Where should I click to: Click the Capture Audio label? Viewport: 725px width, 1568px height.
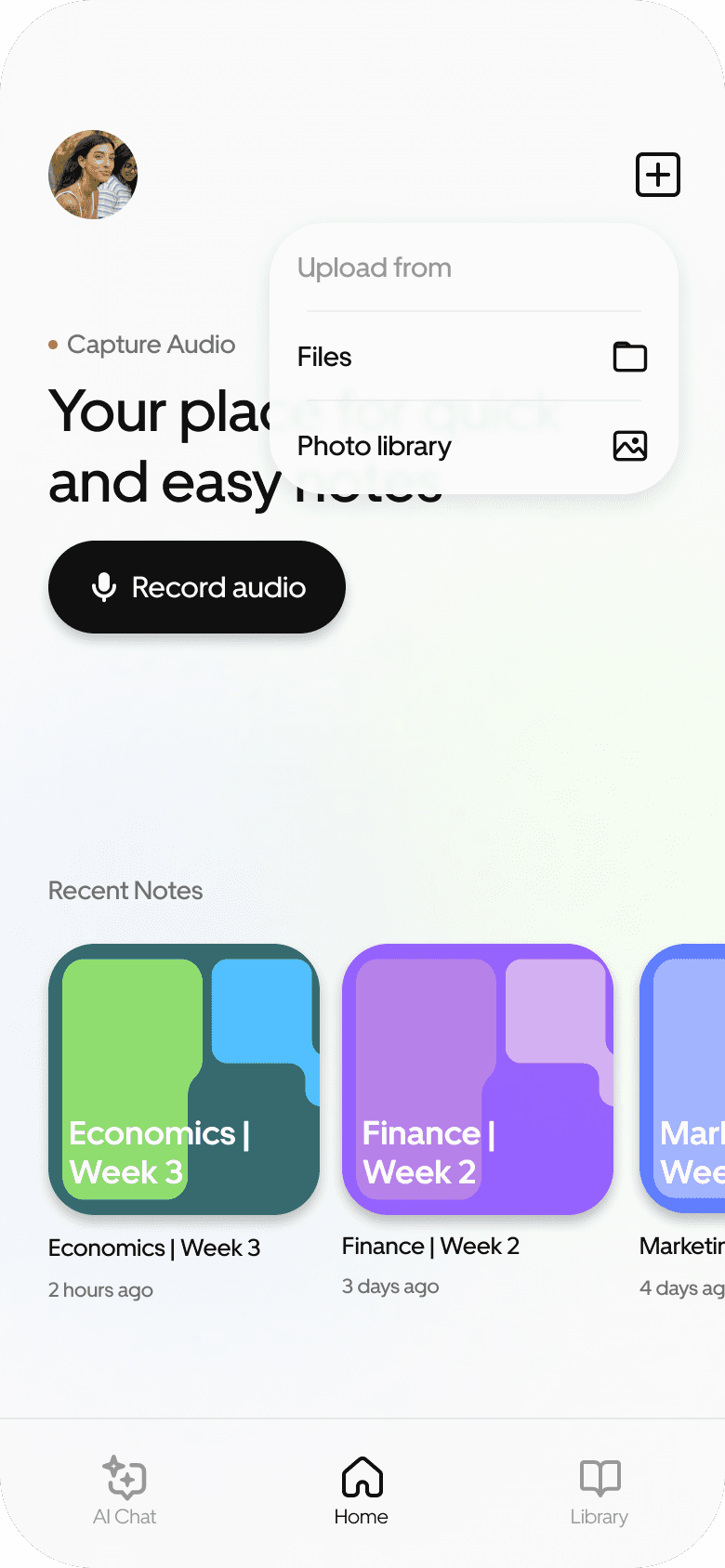[x=150, y=345]
